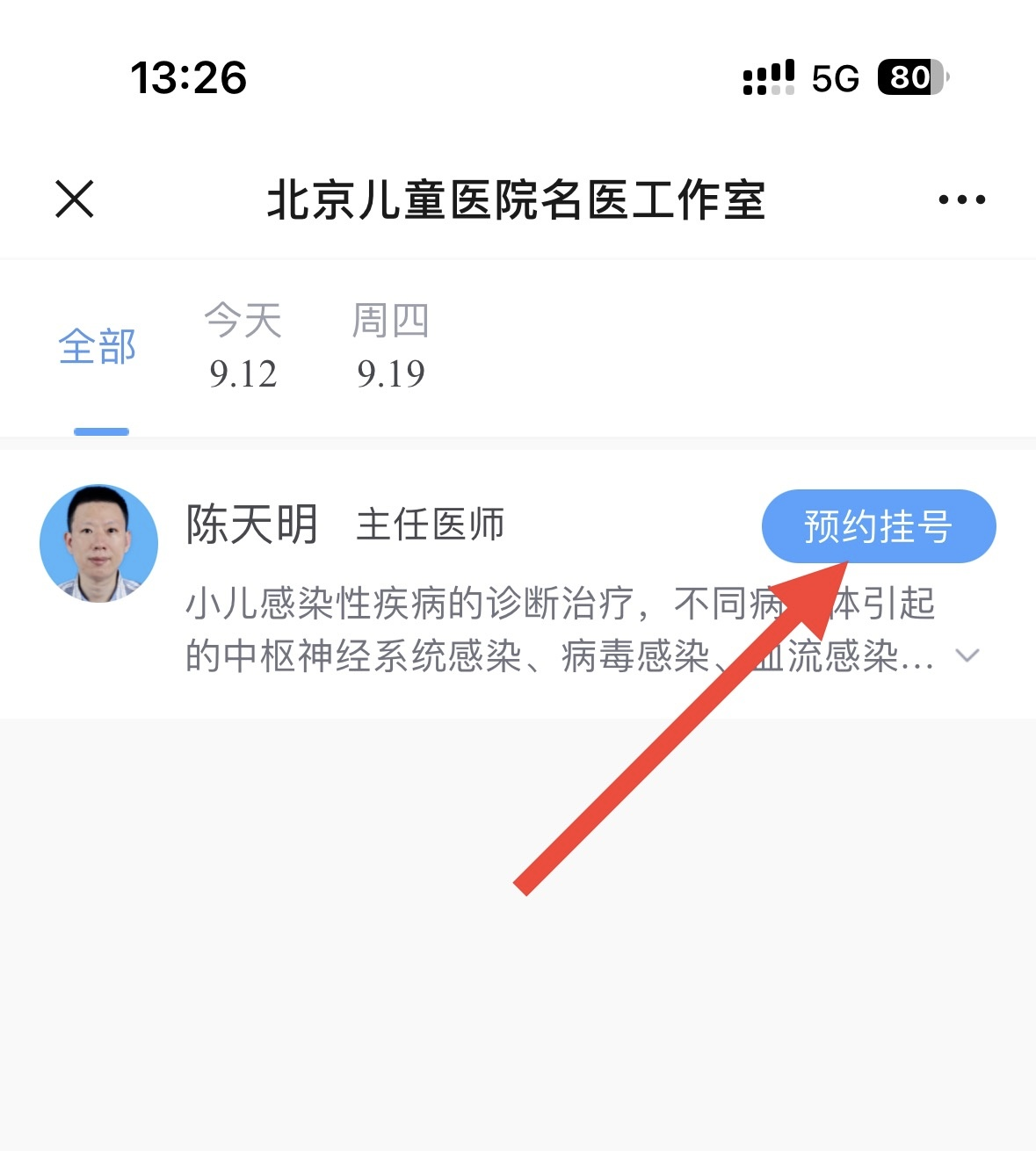This screenshot has width=1036, height=1151.
Task: Expand 陈天明's specialty description
Action: coord(967,655)
